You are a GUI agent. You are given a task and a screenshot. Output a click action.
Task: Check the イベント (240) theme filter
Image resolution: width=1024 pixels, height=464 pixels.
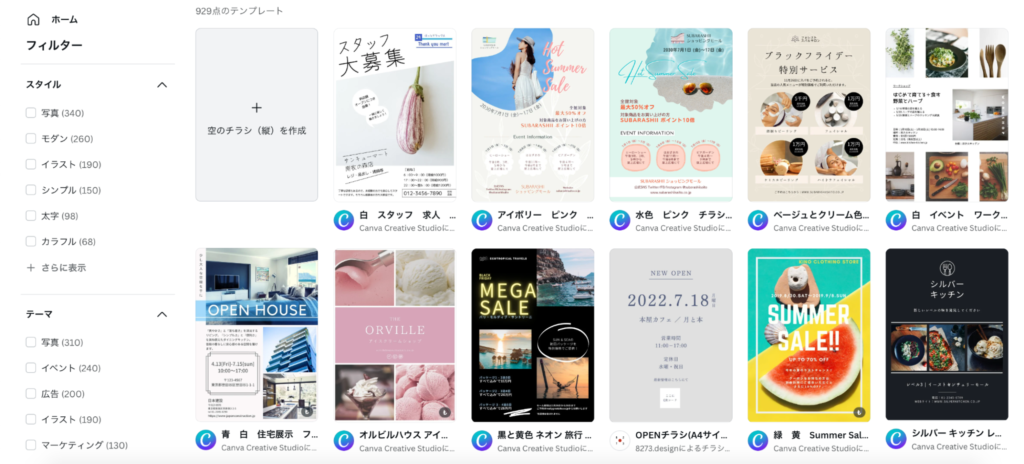point(31,368)
